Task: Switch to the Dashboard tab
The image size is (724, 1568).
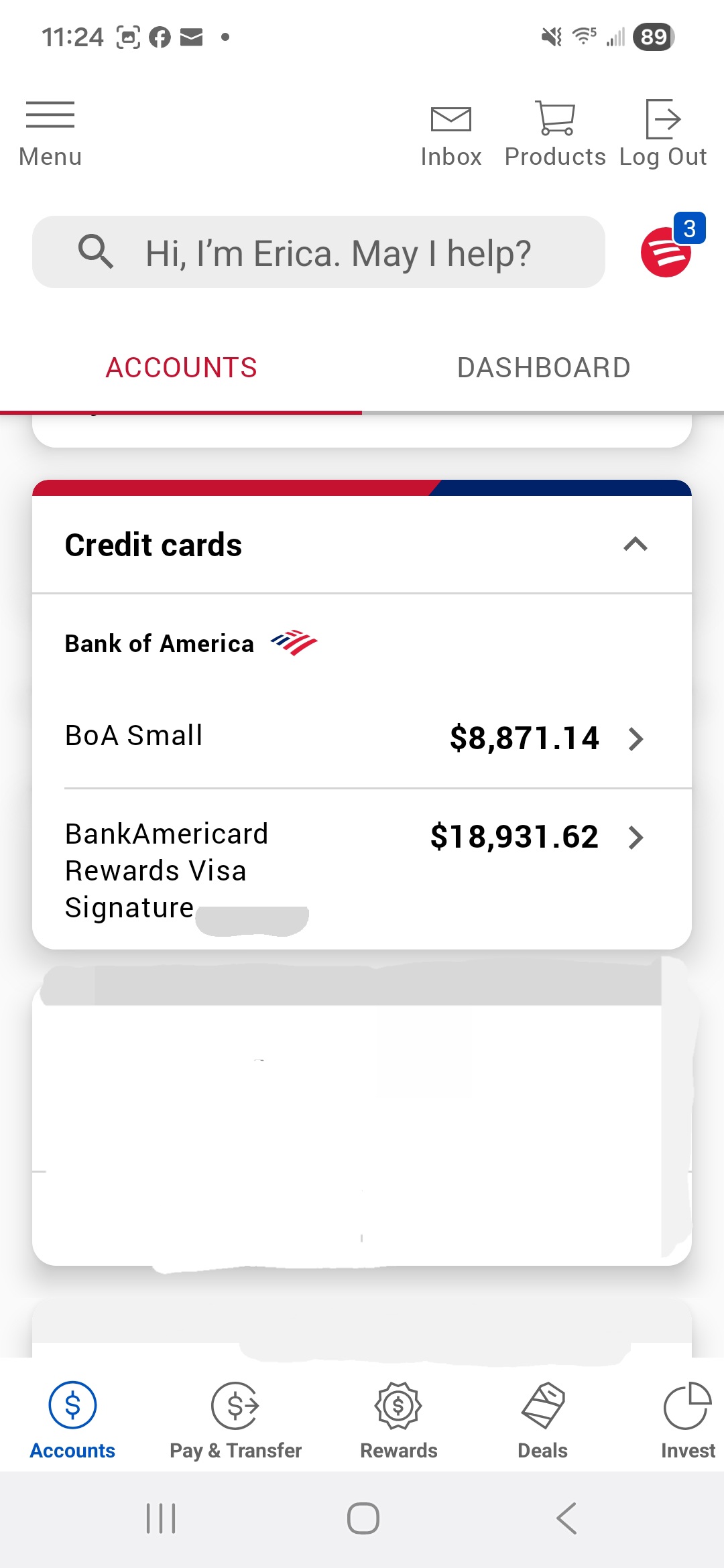Action: 543,368
